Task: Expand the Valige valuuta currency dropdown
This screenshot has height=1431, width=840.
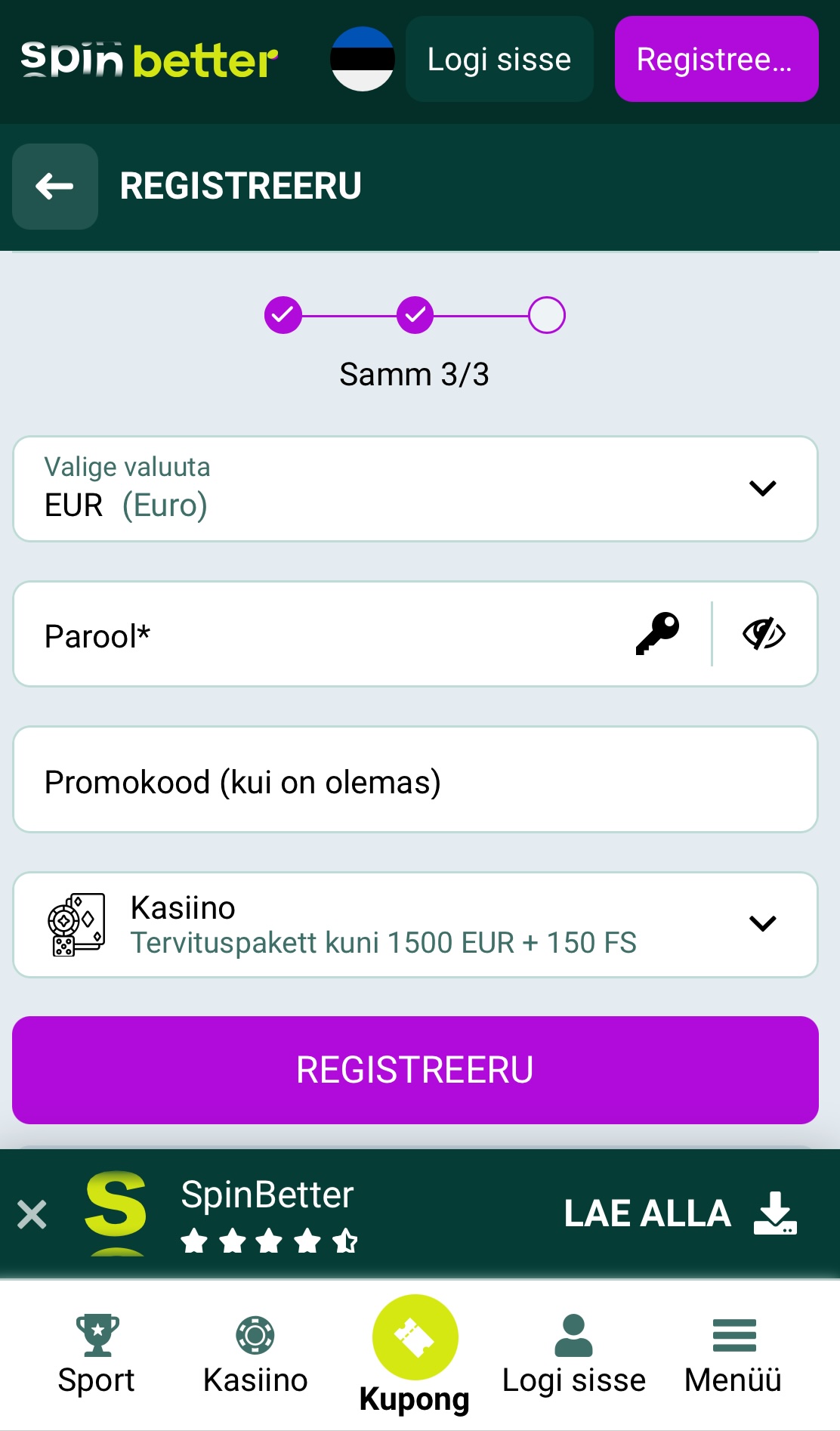Action: tap(763, 488)
